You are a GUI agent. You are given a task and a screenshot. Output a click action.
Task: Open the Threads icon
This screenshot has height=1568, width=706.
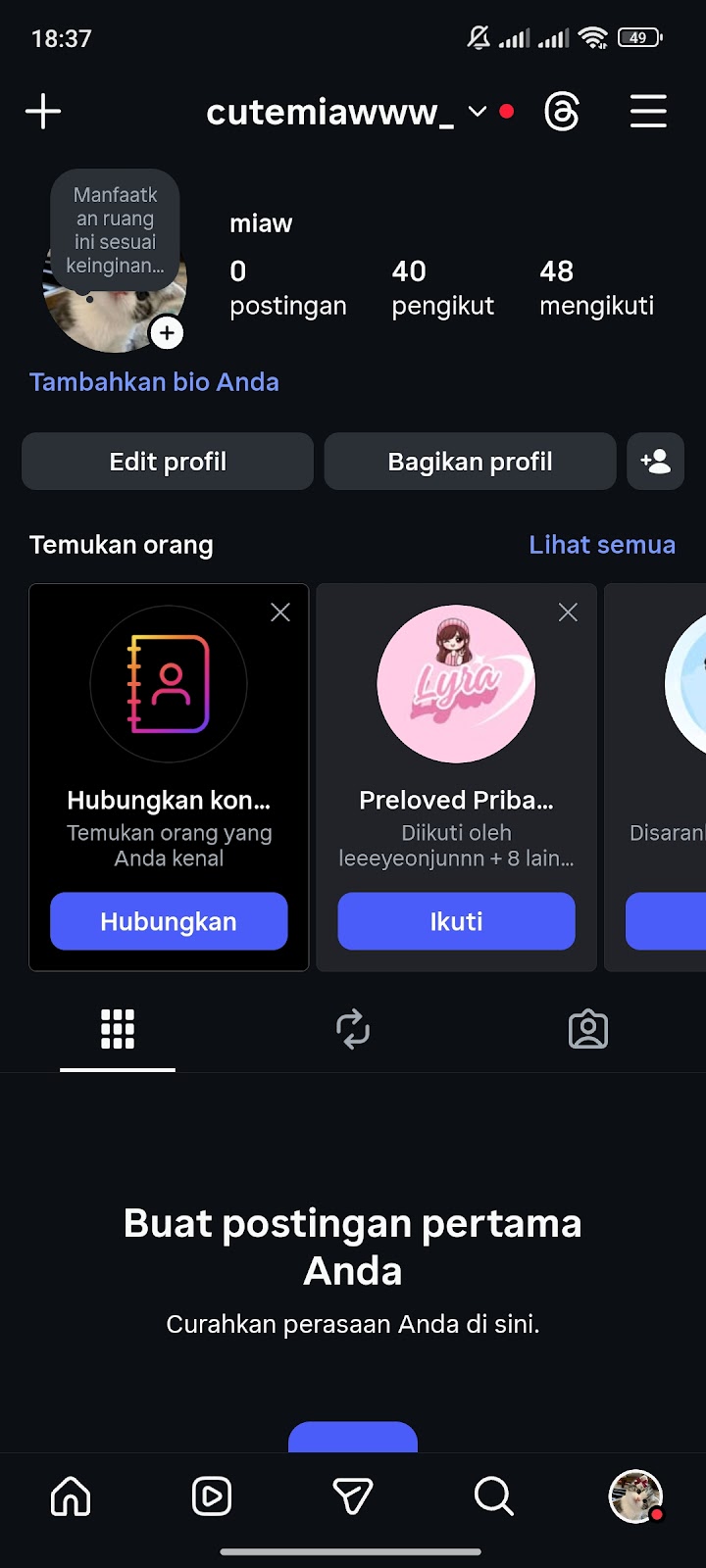coord(562,112)
